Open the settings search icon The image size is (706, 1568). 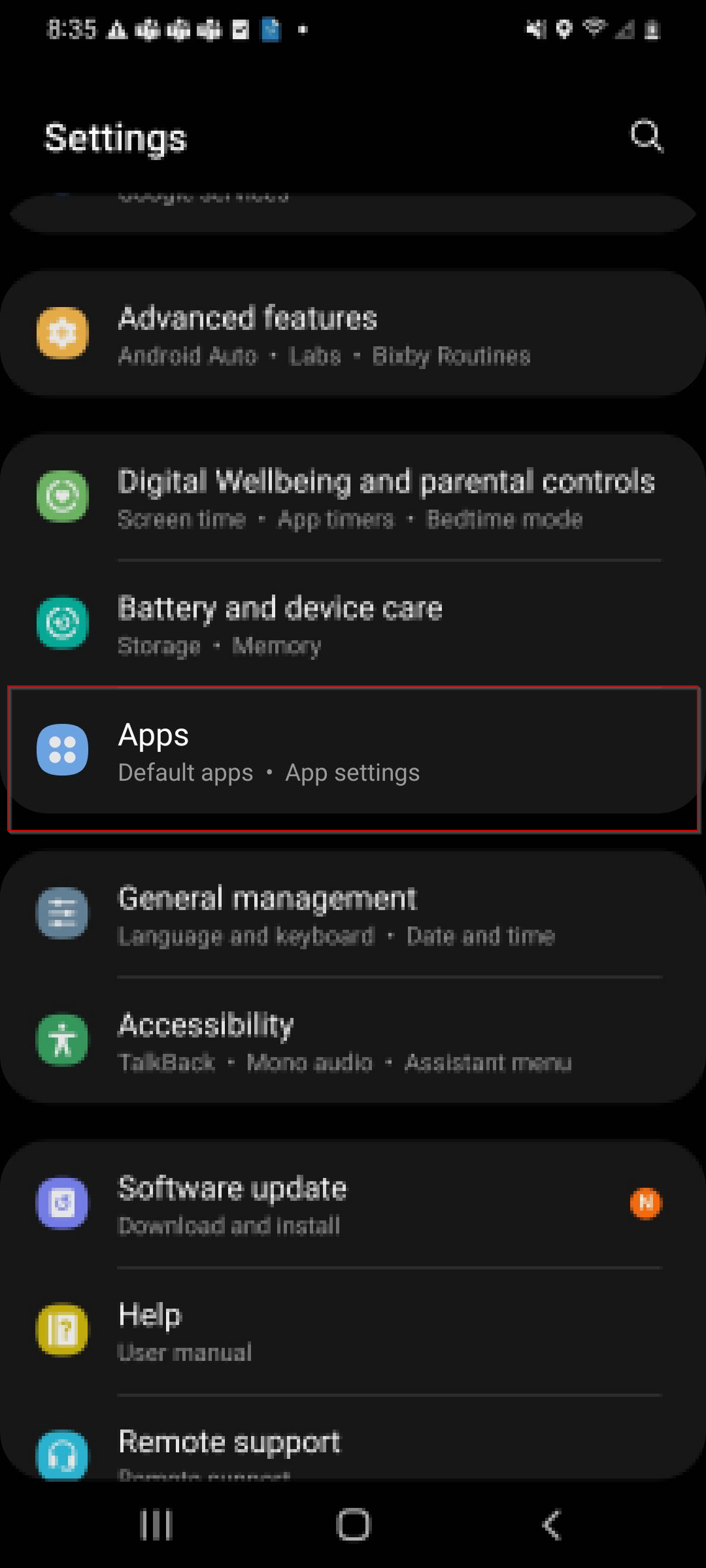click(x=646, y=136)
